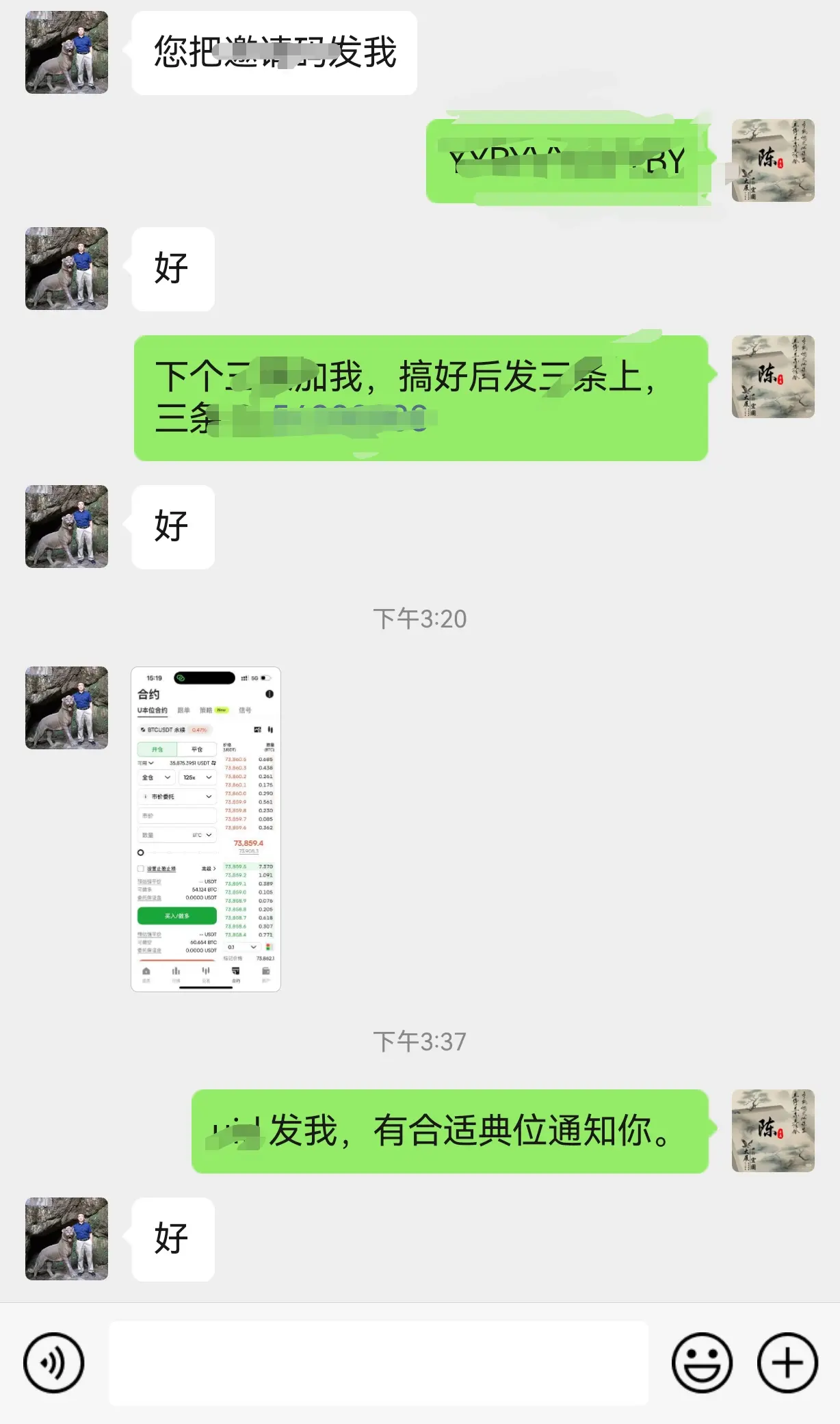Open the K-line chart icon beside BTCUSDT 永续
The width and height of the screenshot is (840, 1424).
(x=257, y=730)
